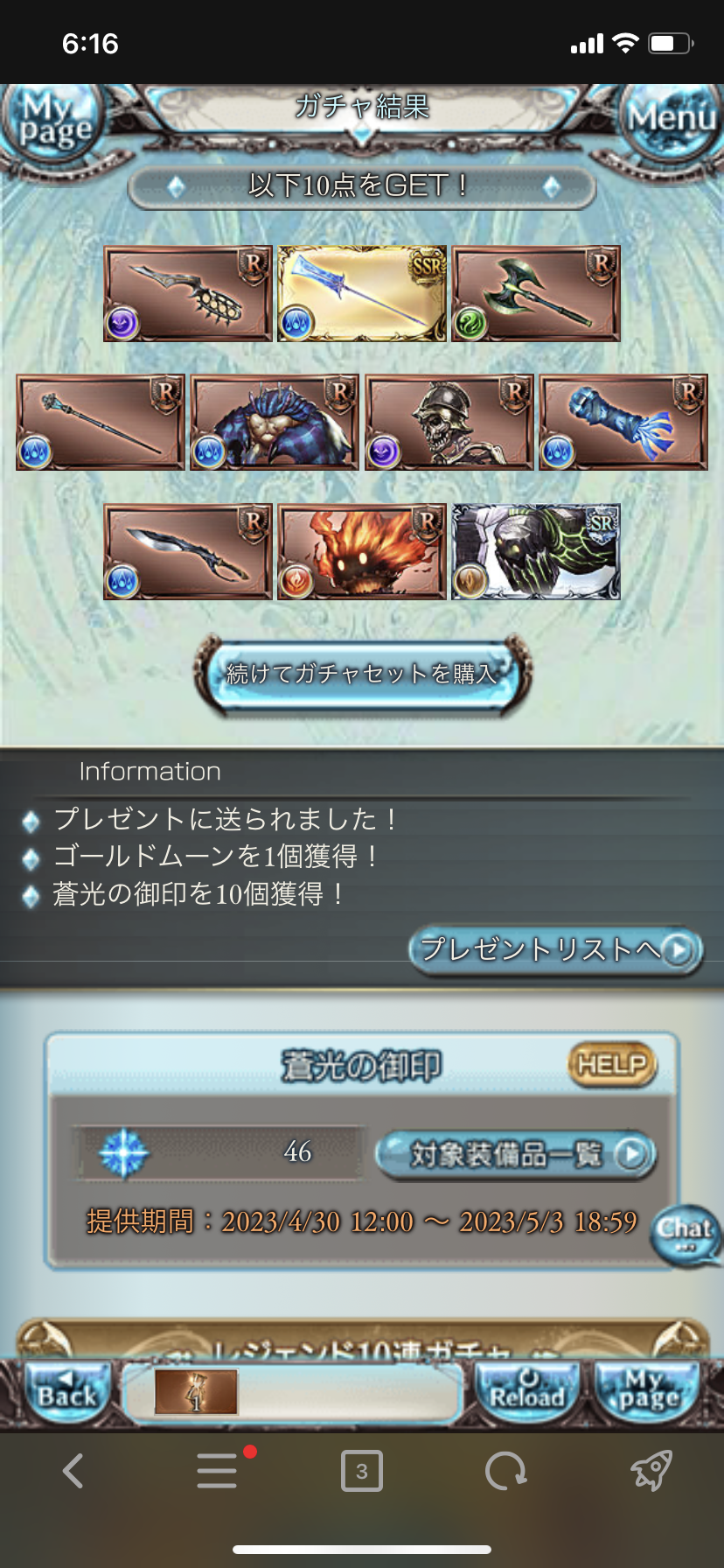Open the browser tabs switcher
This screenshot has width=724, height=1568.
point(361,1471)
